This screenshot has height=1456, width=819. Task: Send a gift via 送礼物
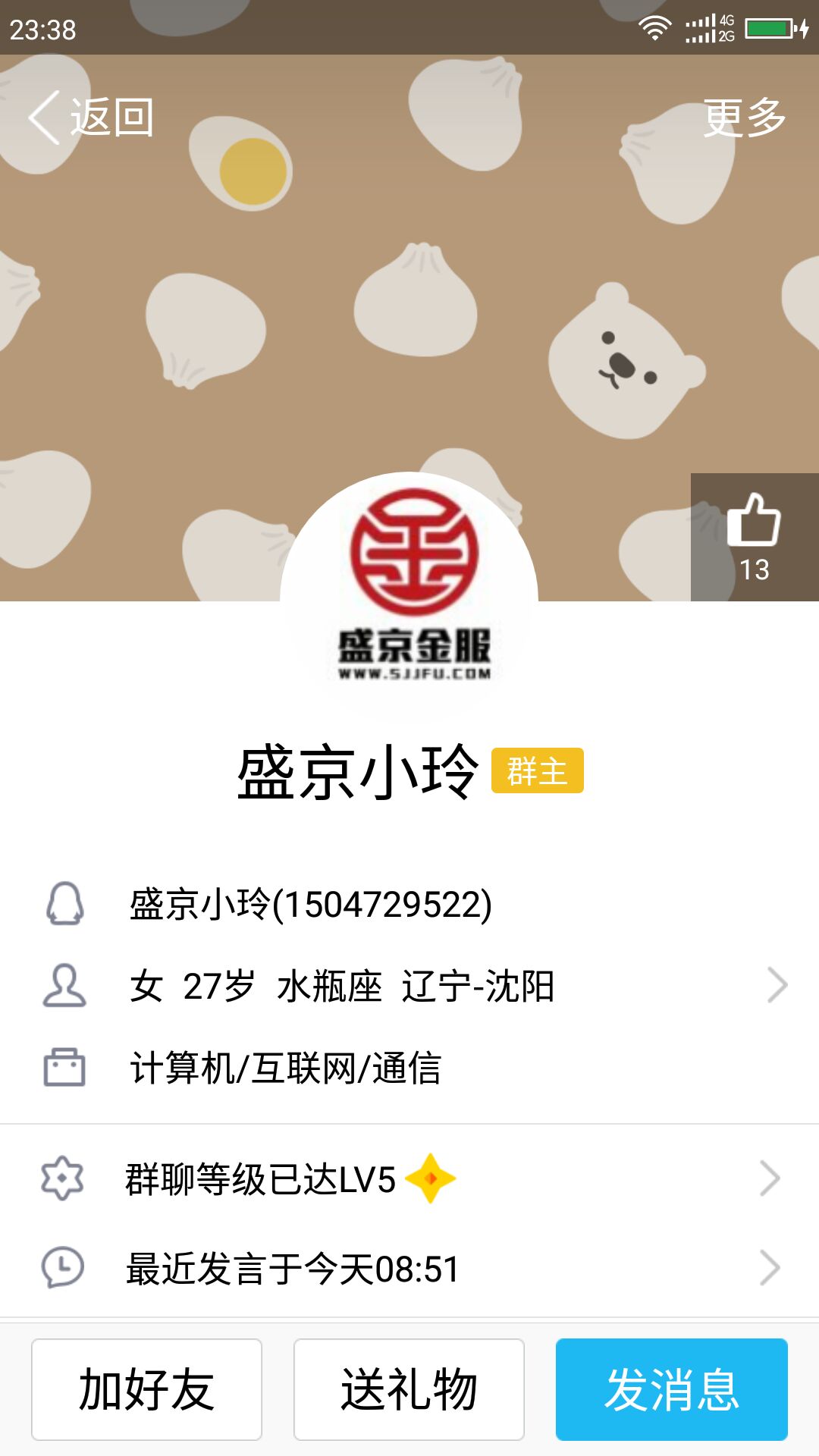pyautogui.click(x=409, y=1389)
